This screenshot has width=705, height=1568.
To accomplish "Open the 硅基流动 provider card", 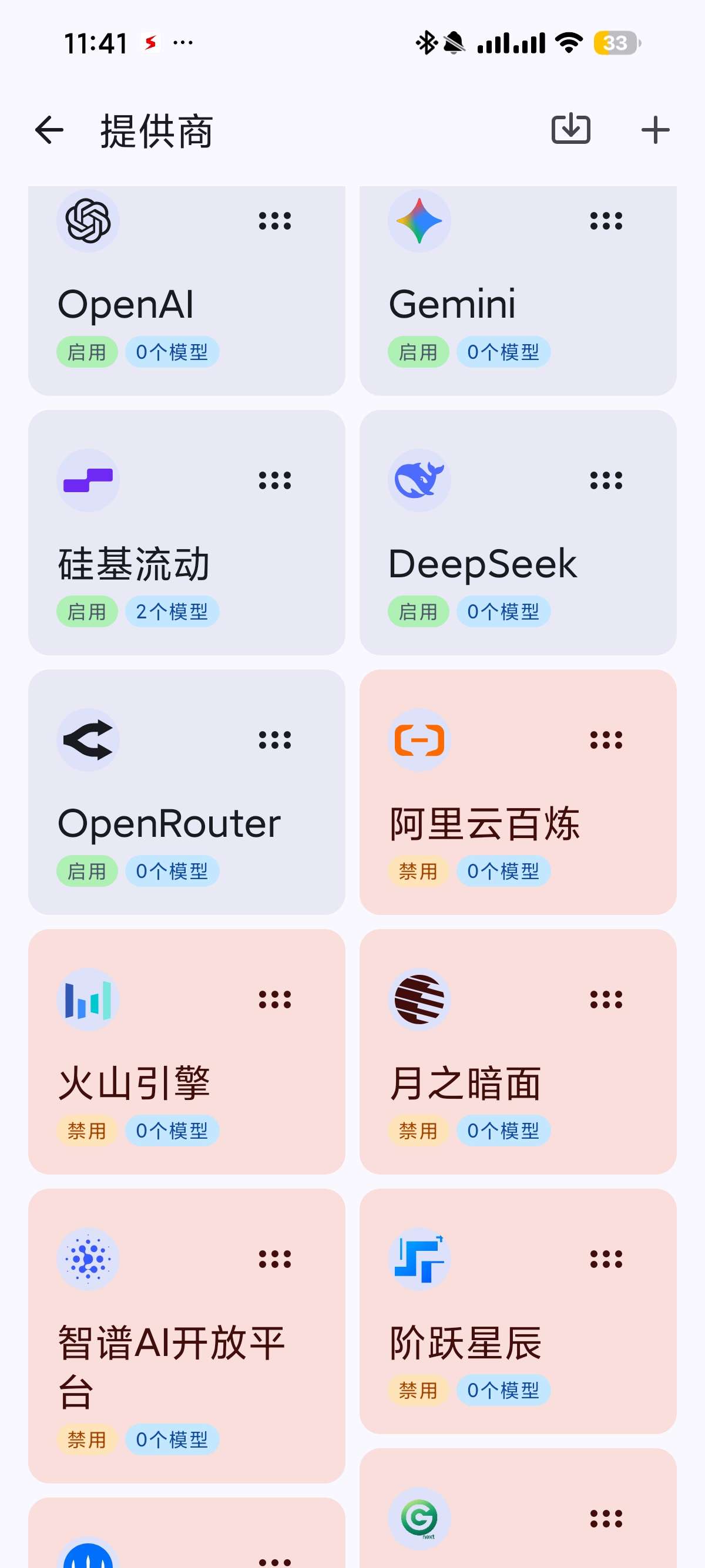I will 186,533.
